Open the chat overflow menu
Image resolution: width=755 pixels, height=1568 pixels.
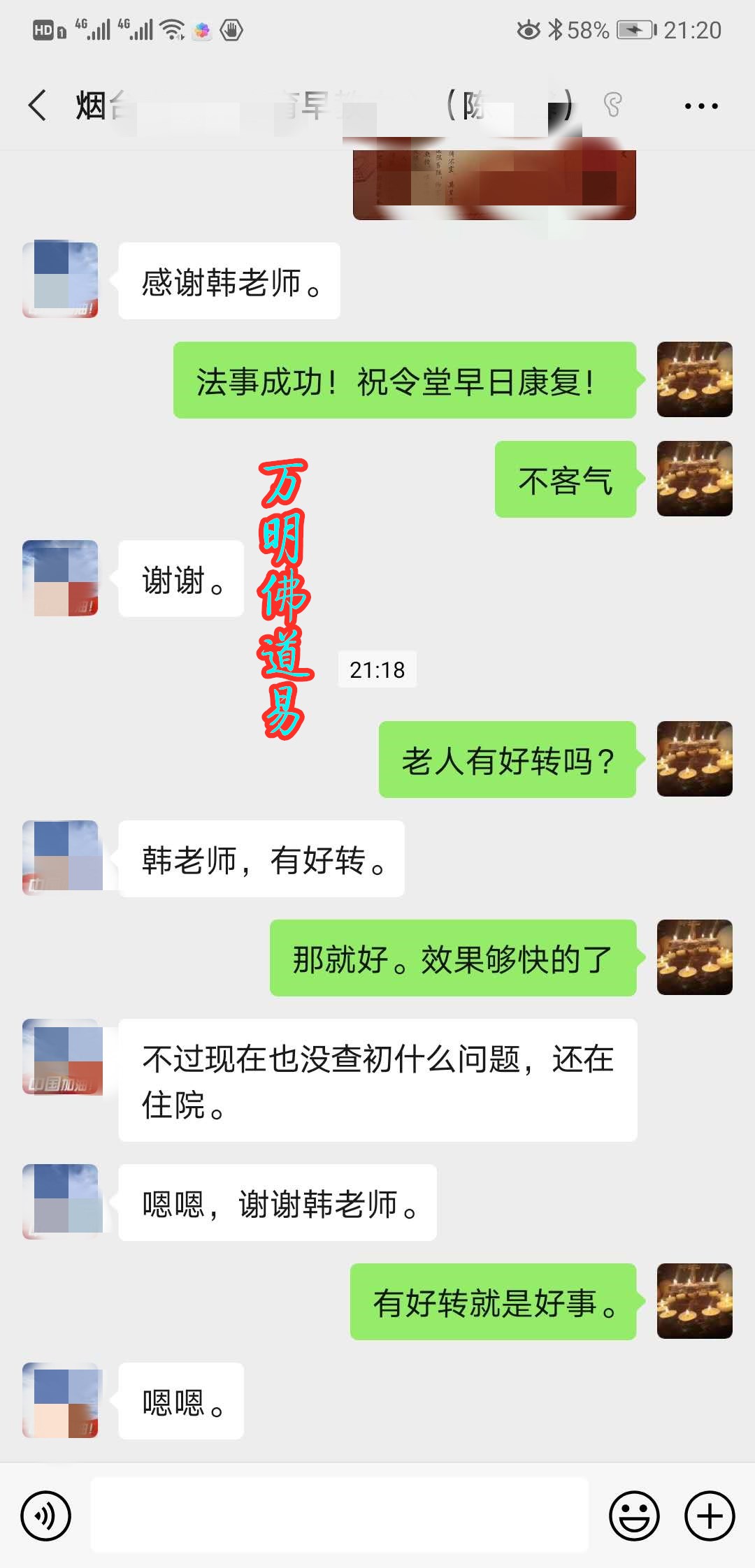click(700, 106)
